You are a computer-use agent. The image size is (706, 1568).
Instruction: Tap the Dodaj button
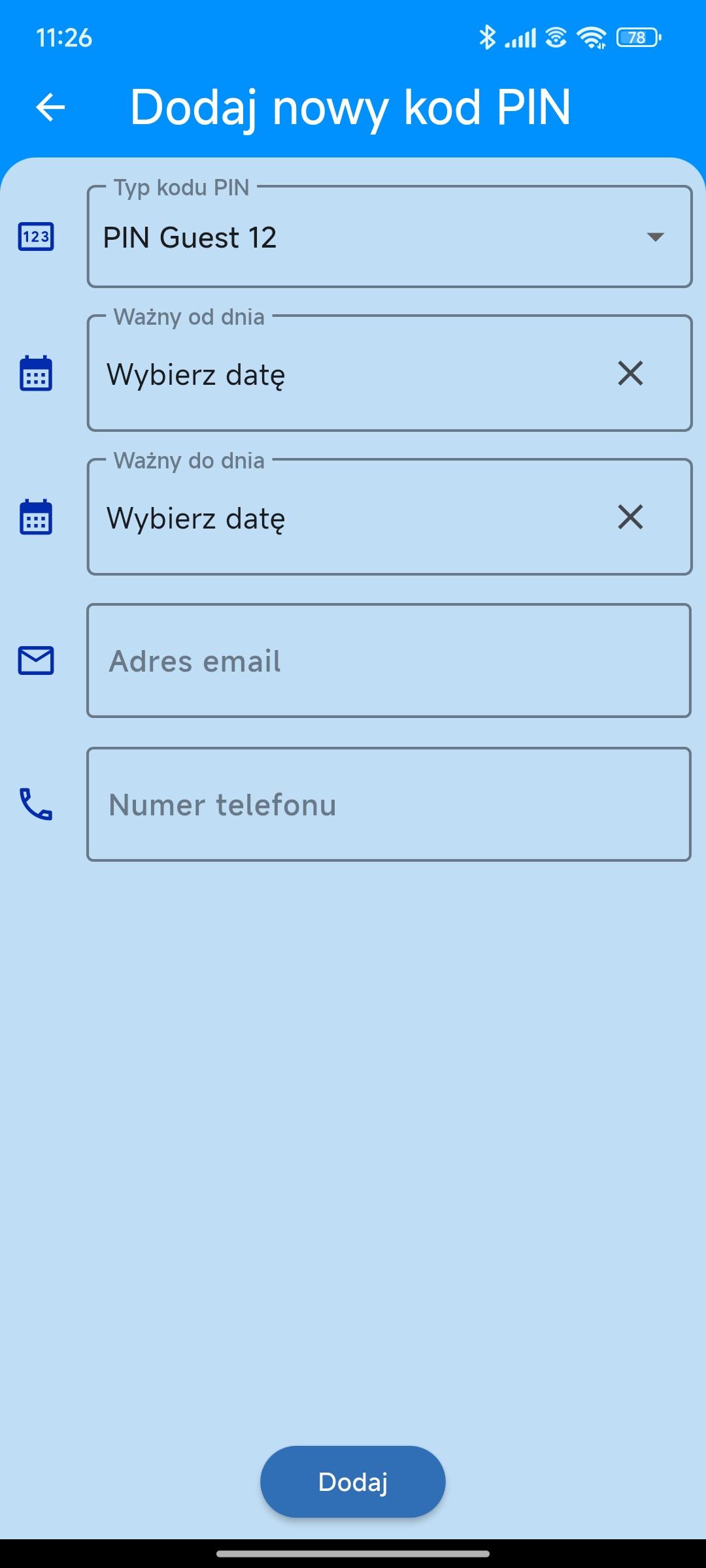353,1482
